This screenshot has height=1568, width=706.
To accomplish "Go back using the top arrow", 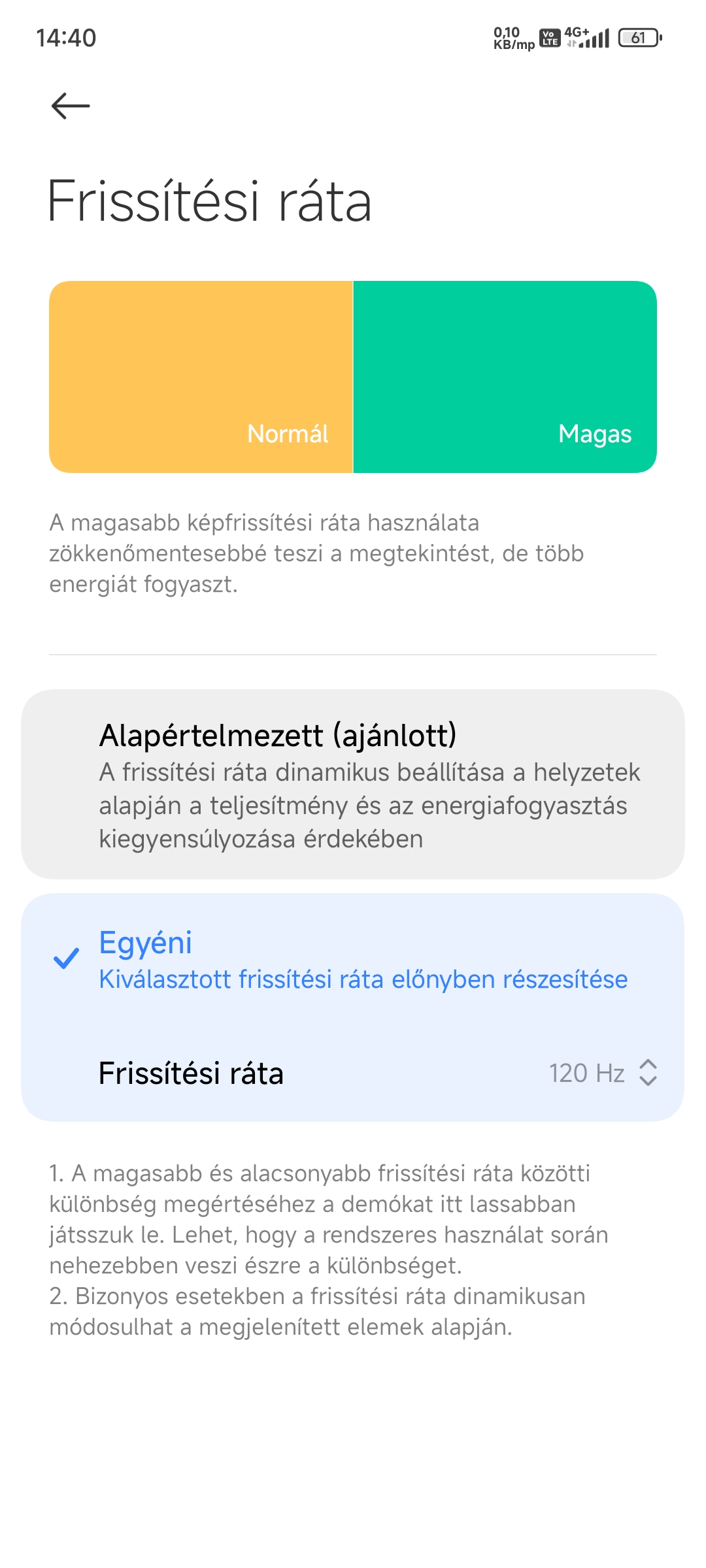I will point(71,106).
